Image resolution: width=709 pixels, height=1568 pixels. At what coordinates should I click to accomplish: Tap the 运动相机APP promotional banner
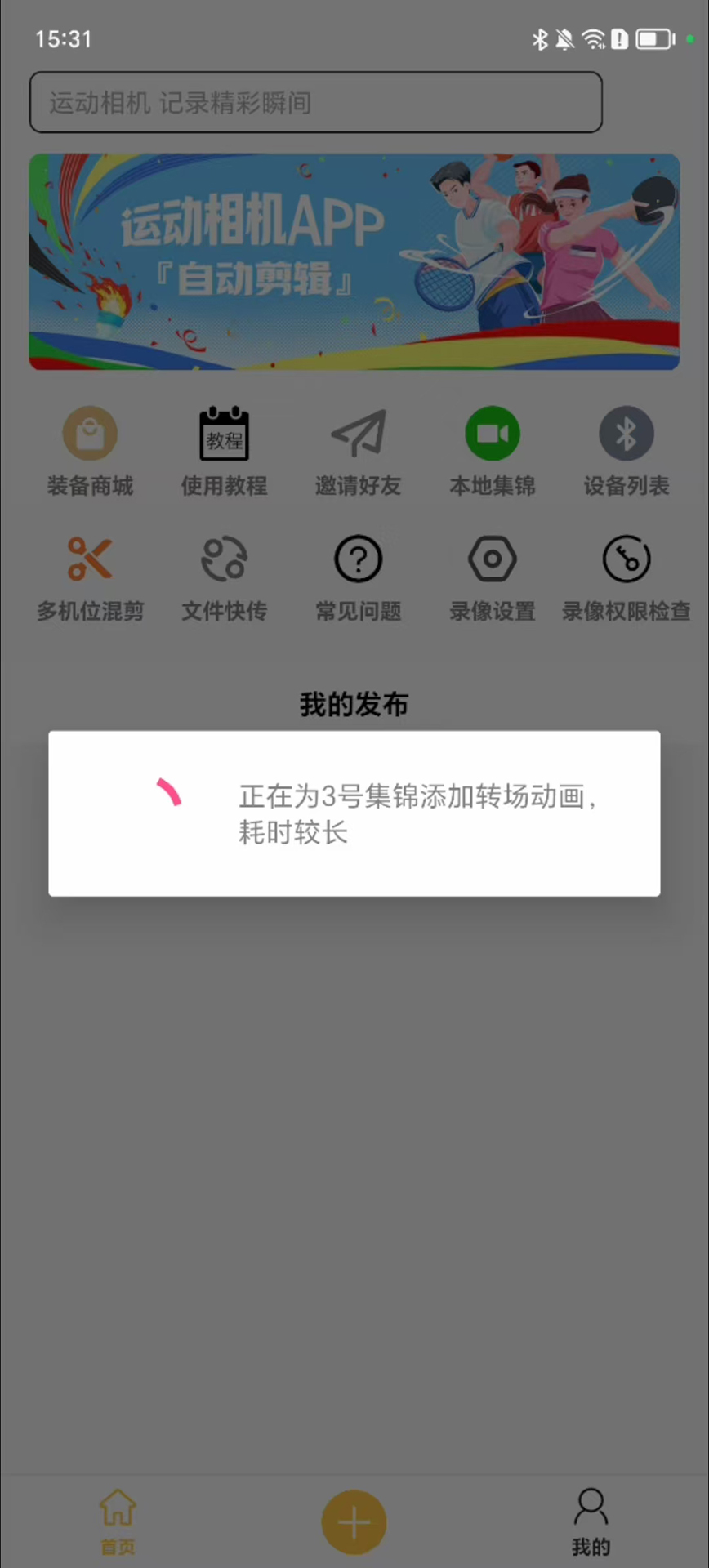click(x=354, y=261)
